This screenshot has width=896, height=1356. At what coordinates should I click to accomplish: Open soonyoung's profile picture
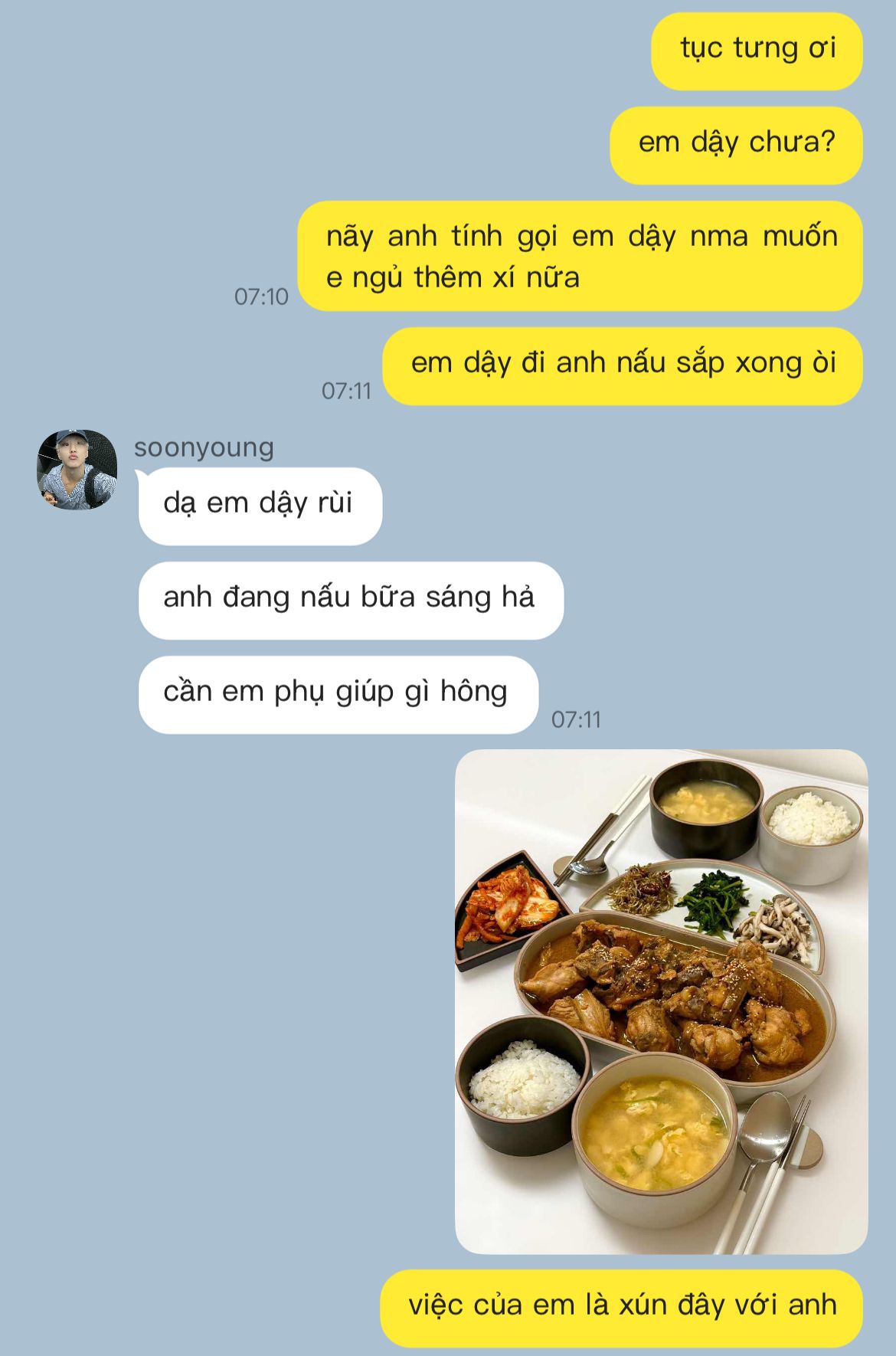(77, 469)
